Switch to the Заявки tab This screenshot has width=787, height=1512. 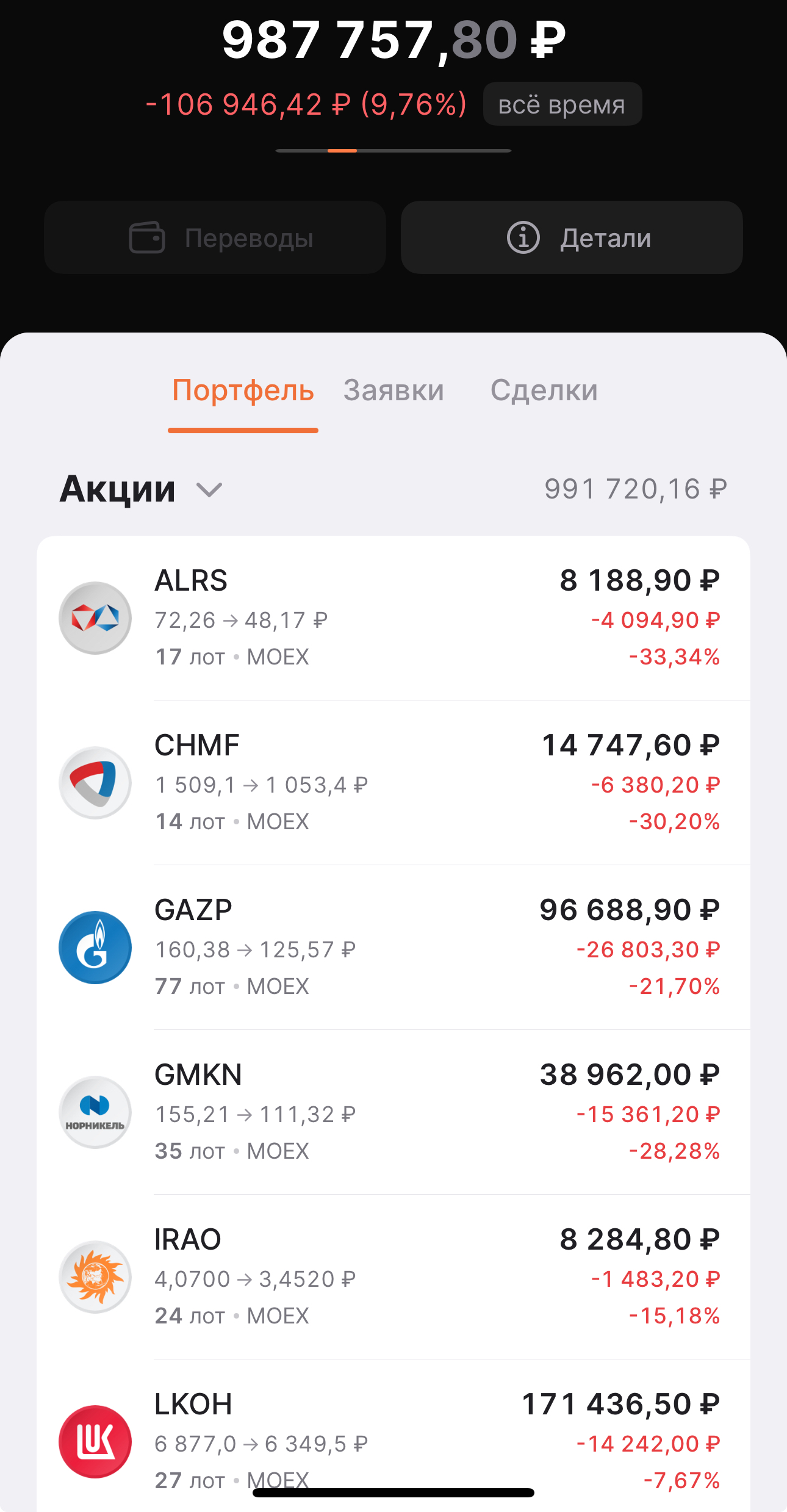[x=393, y=391]
